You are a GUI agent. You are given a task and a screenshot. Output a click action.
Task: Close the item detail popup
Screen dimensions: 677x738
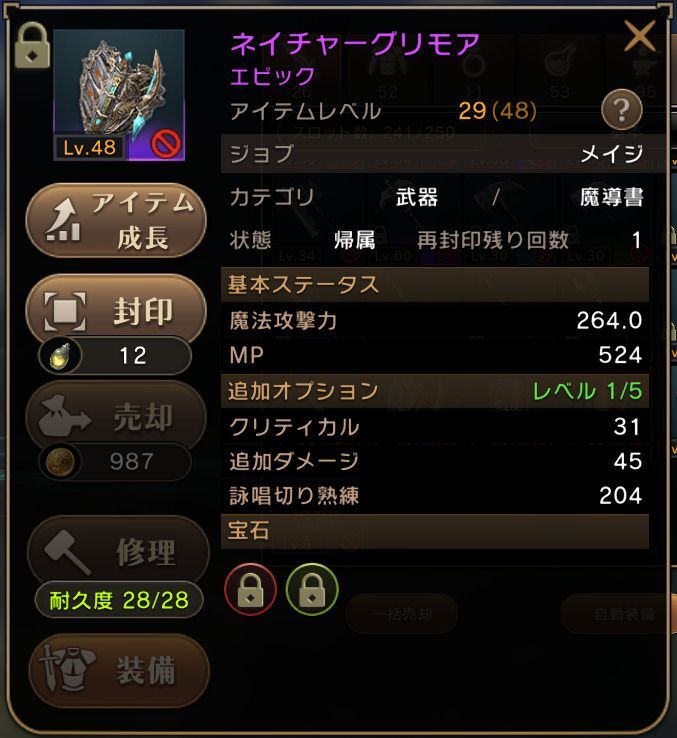[x=638, y=37]
